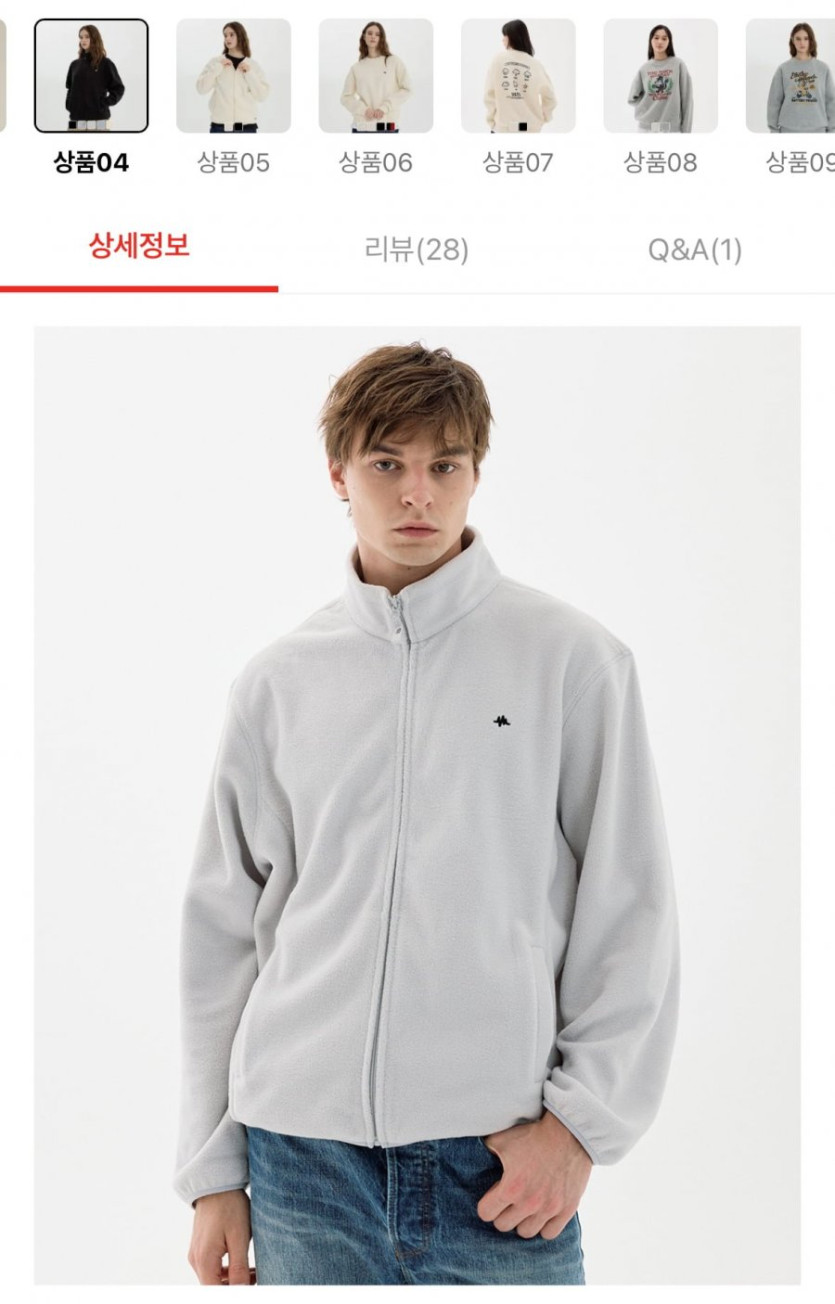This screenshot has width=835, height=1304.
Task: Choose the 상품07 back-print thumbnail
Action: tap(517, 76)
